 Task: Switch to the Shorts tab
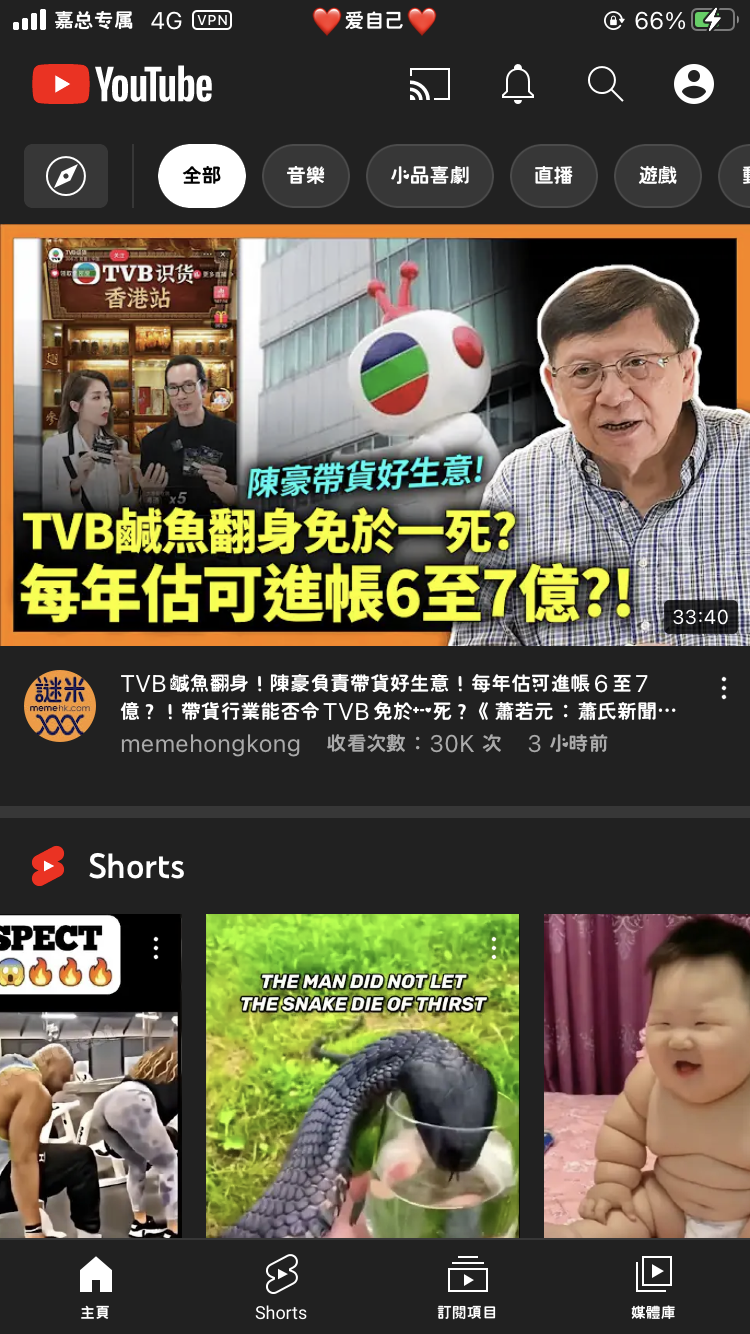[x=281, y=1288]
